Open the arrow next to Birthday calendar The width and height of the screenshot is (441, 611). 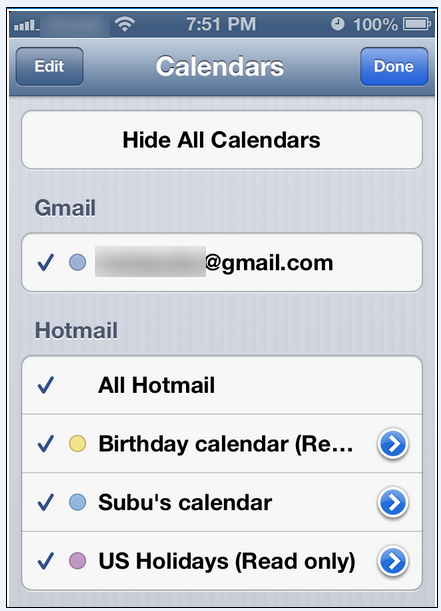[393, 444]
